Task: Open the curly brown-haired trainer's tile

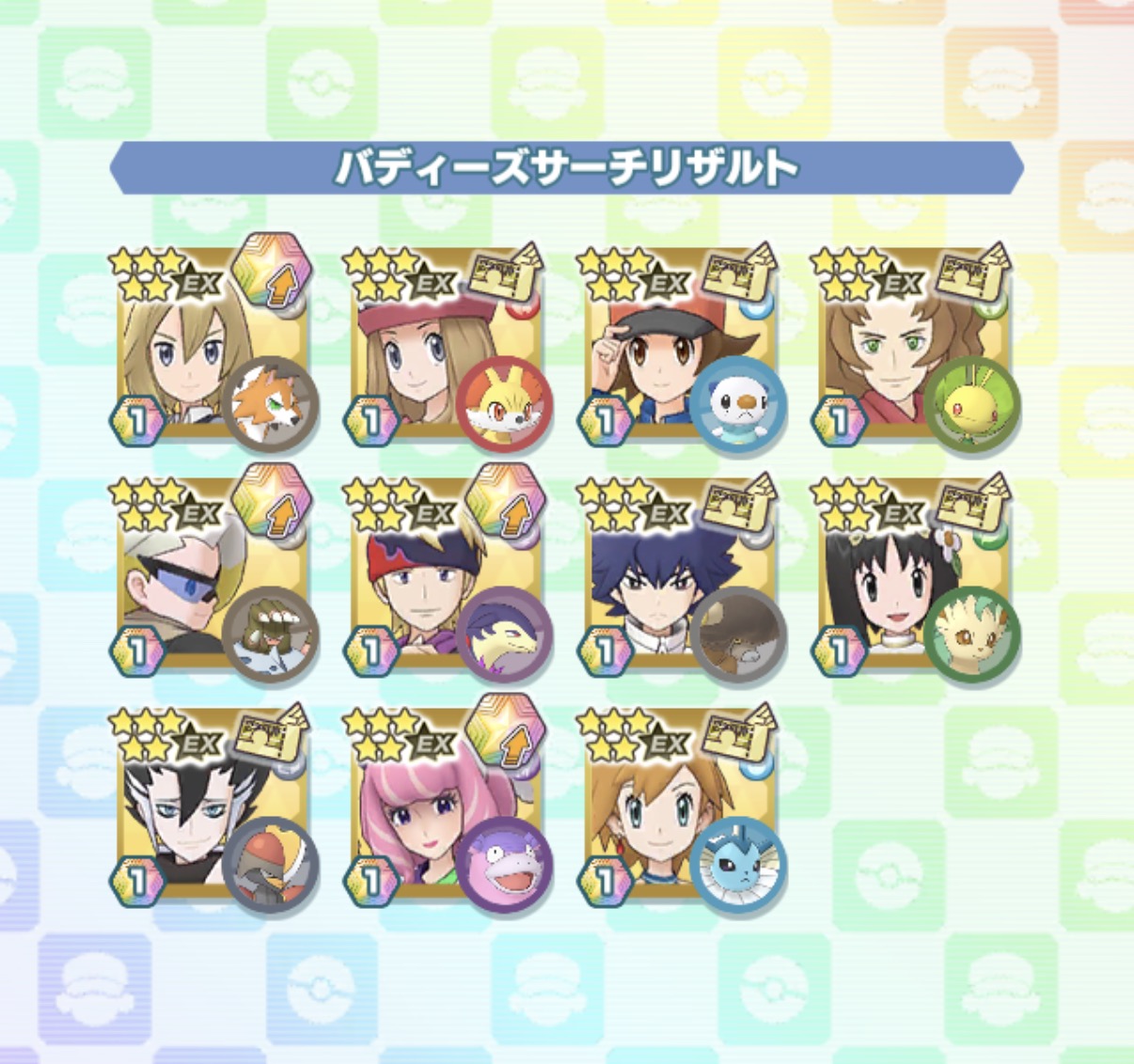Action: click(x=917, y=345)
